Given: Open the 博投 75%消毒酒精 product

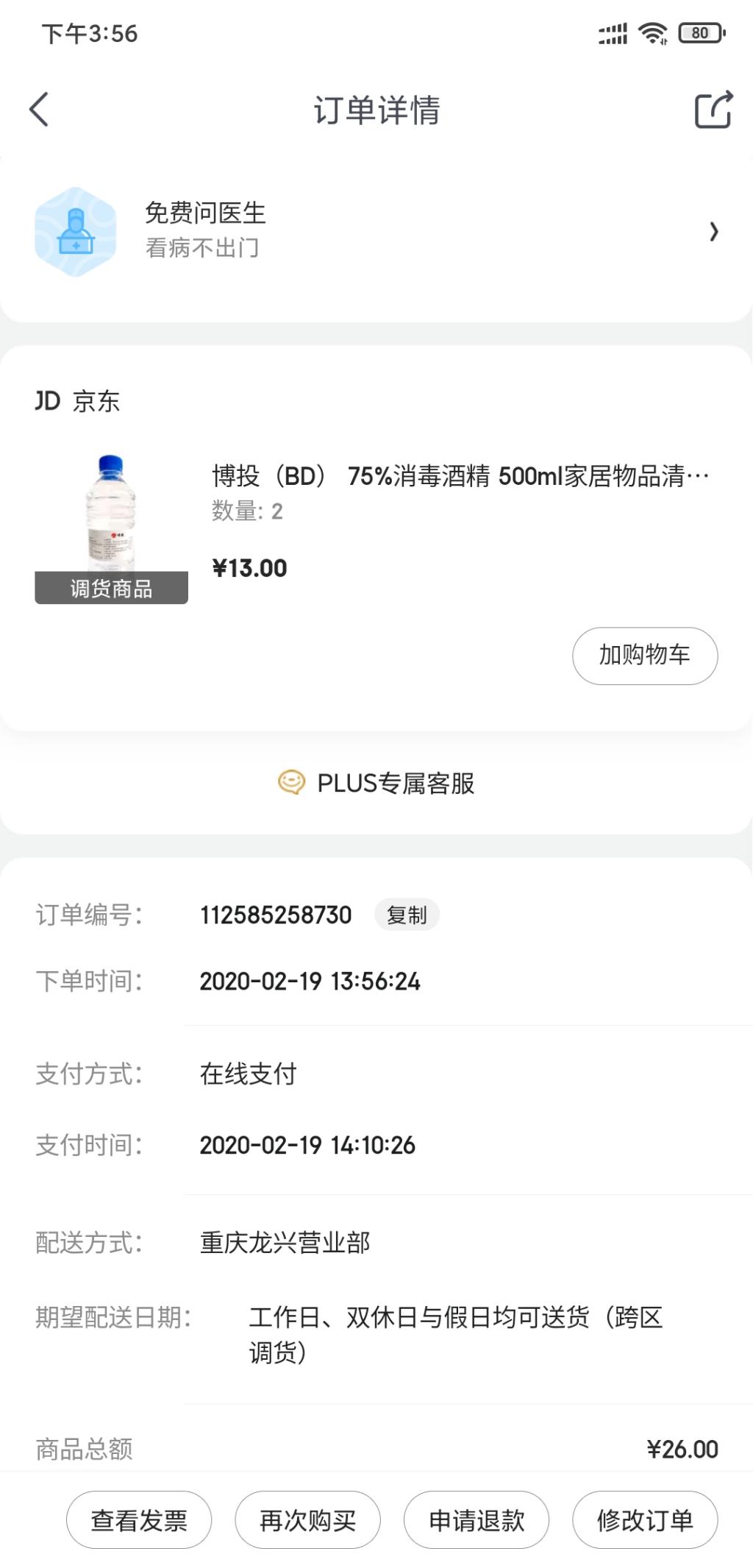Looking at the screenshot, I should tap(460, 475).
